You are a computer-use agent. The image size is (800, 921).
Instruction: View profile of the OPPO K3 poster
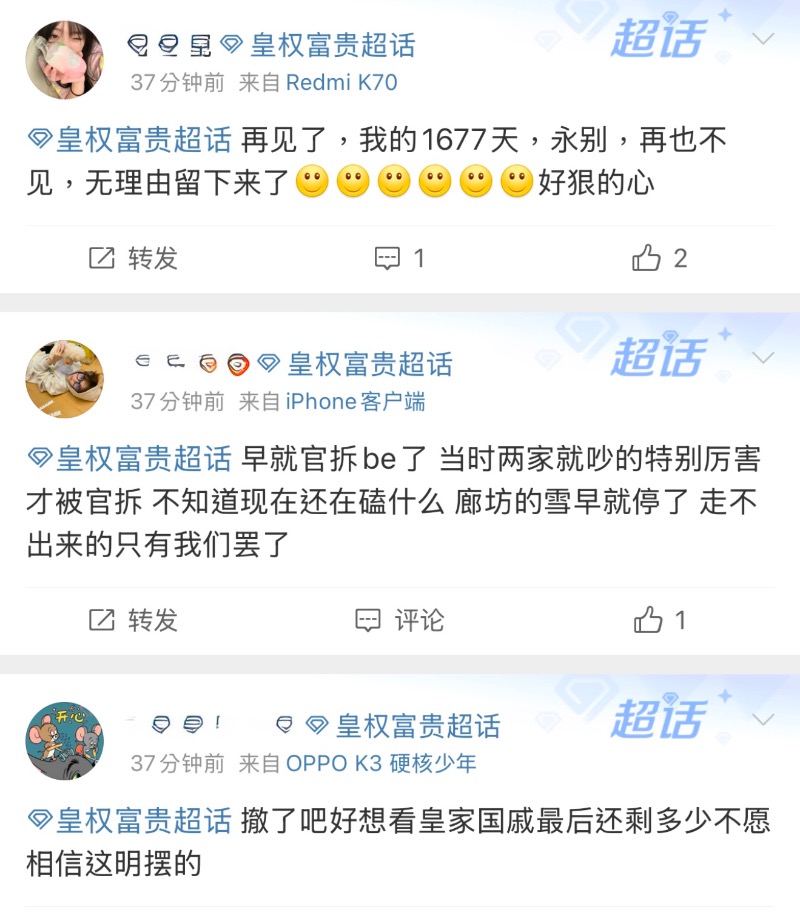[x=64, y=741]
